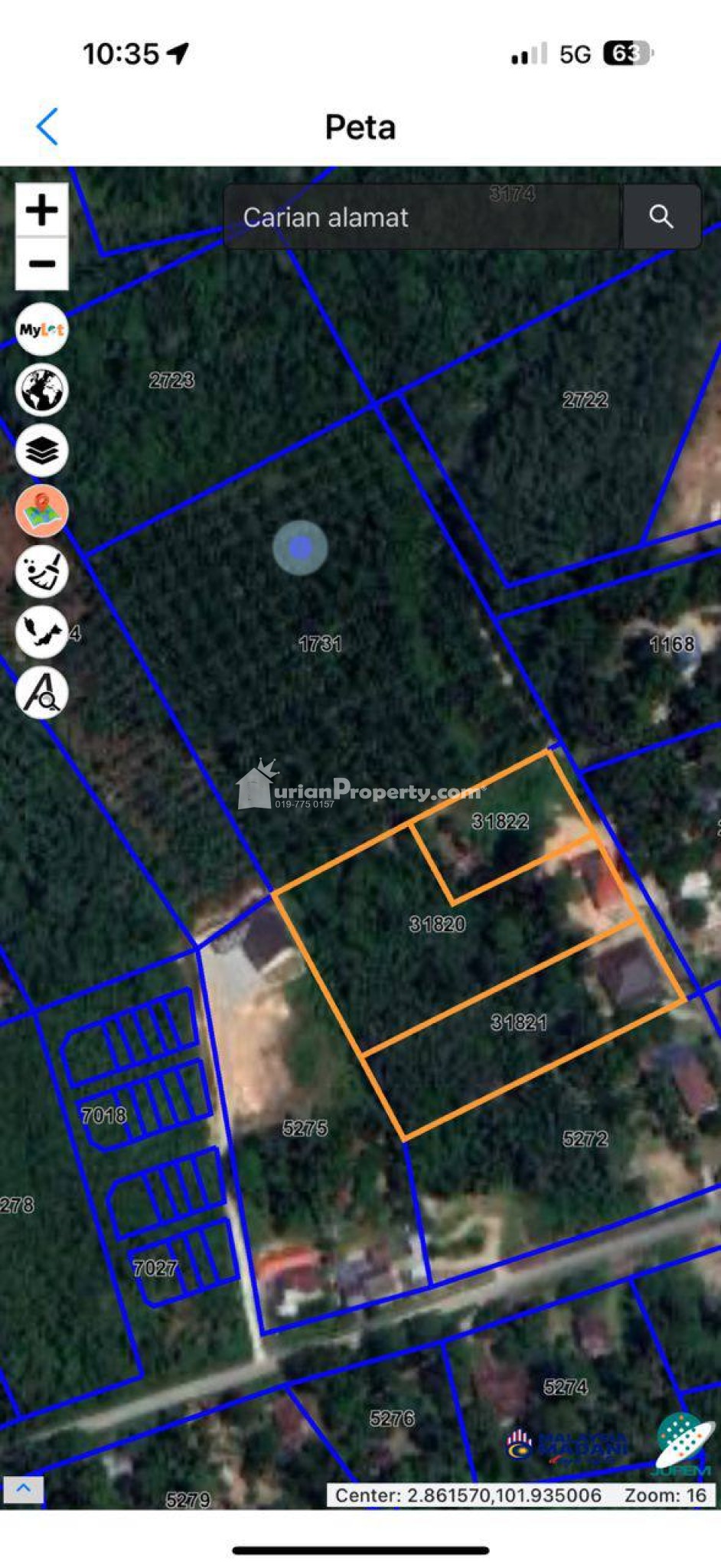Screen dimensions: 721x1568
Task: Open the map layers icon
Action: point(42,450)
